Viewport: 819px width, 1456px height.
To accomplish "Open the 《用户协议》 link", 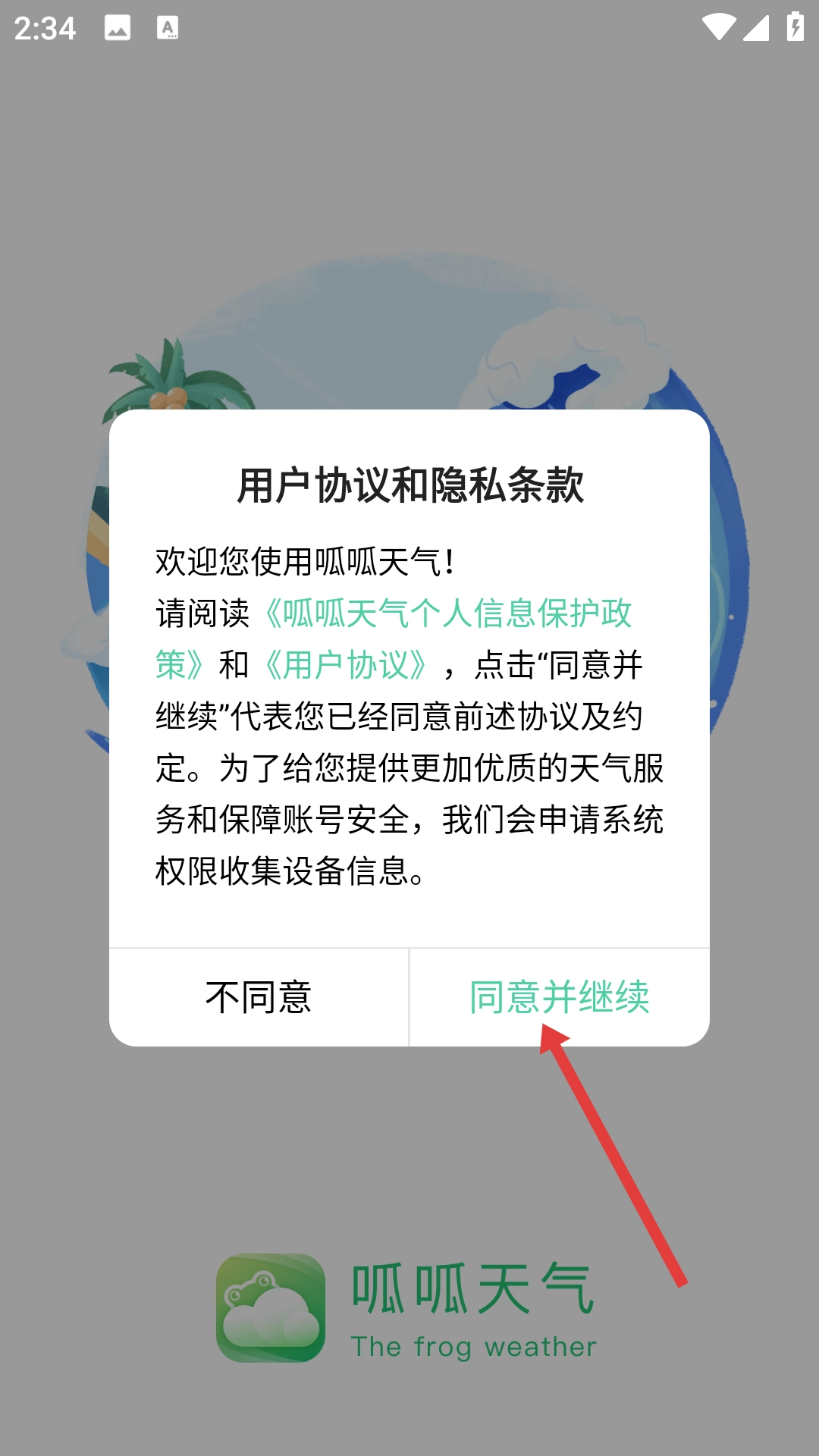I will 347,665.
